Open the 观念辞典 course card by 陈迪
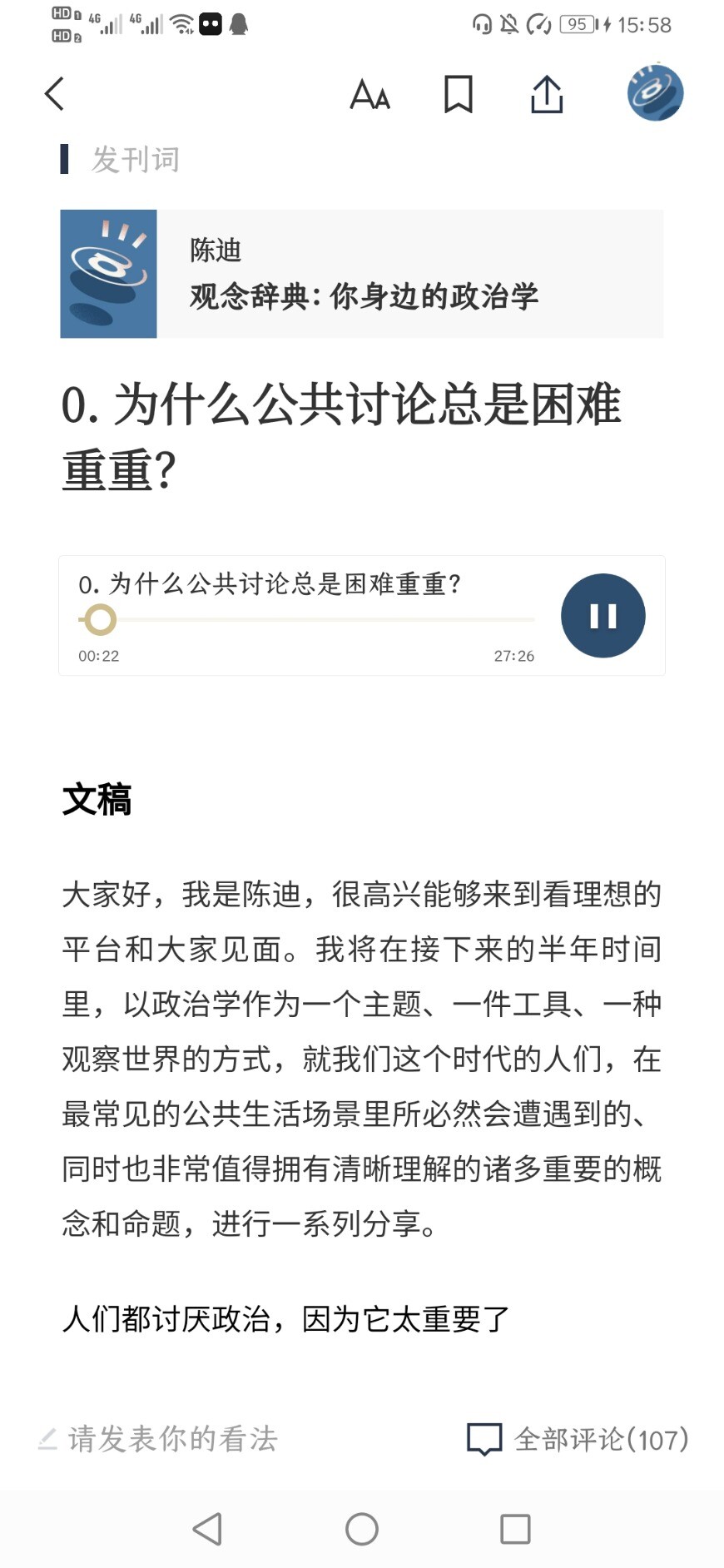The width and height of the screenshot is (724, 1568). tap(361, 274)
